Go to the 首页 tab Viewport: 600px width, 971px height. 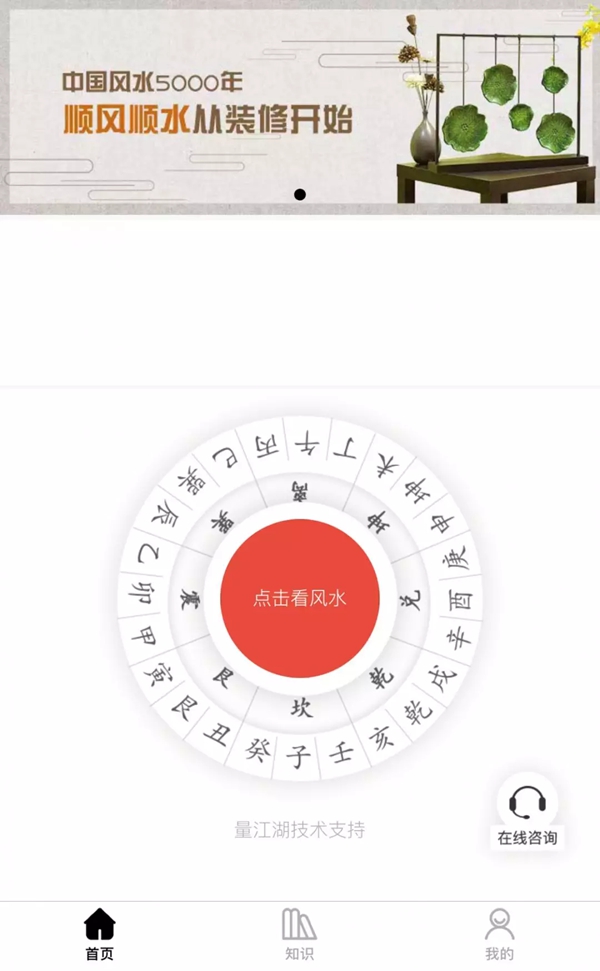coord(99,935)
